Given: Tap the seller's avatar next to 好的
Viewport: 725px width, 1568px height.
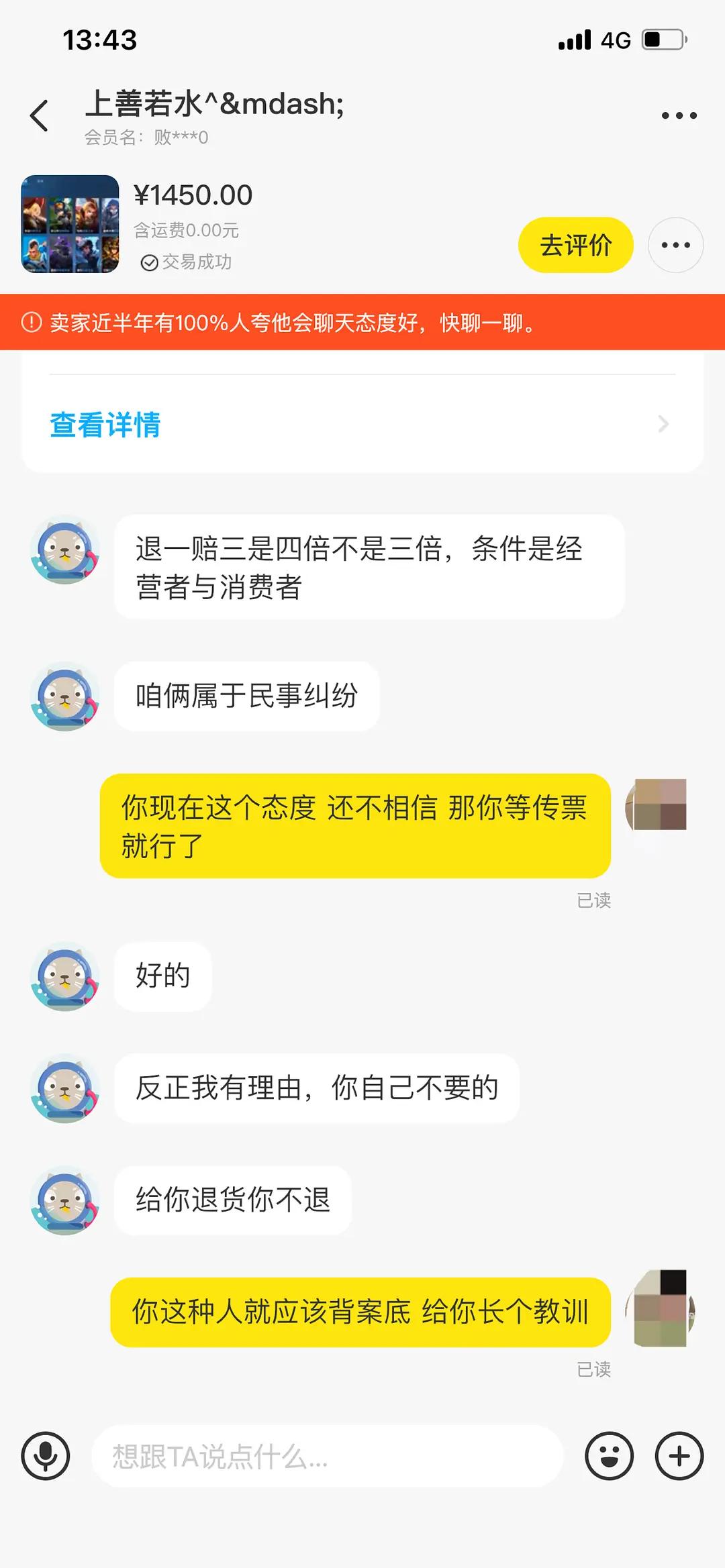Looking at the screenshot, I should click(64, 977).
